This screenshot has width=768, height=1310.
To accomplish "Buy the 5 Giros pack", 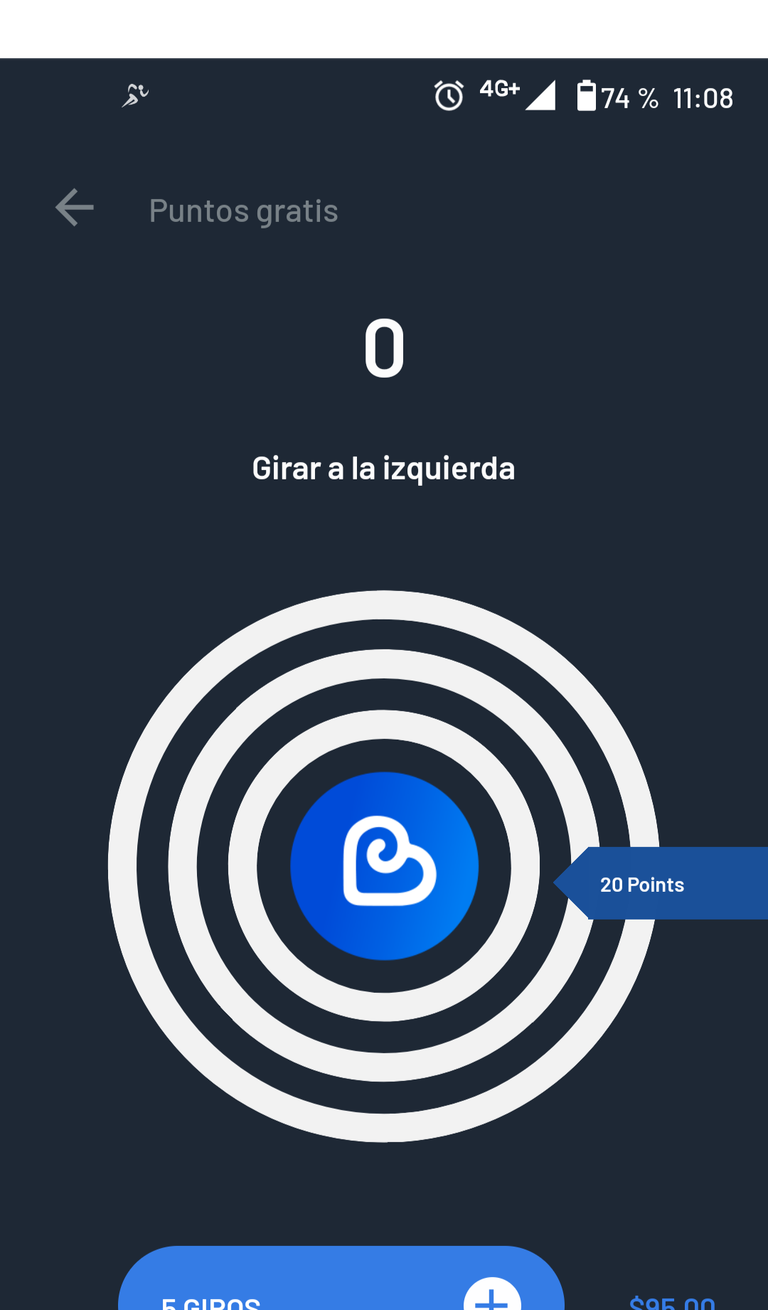I will (x=341, y=1278).
